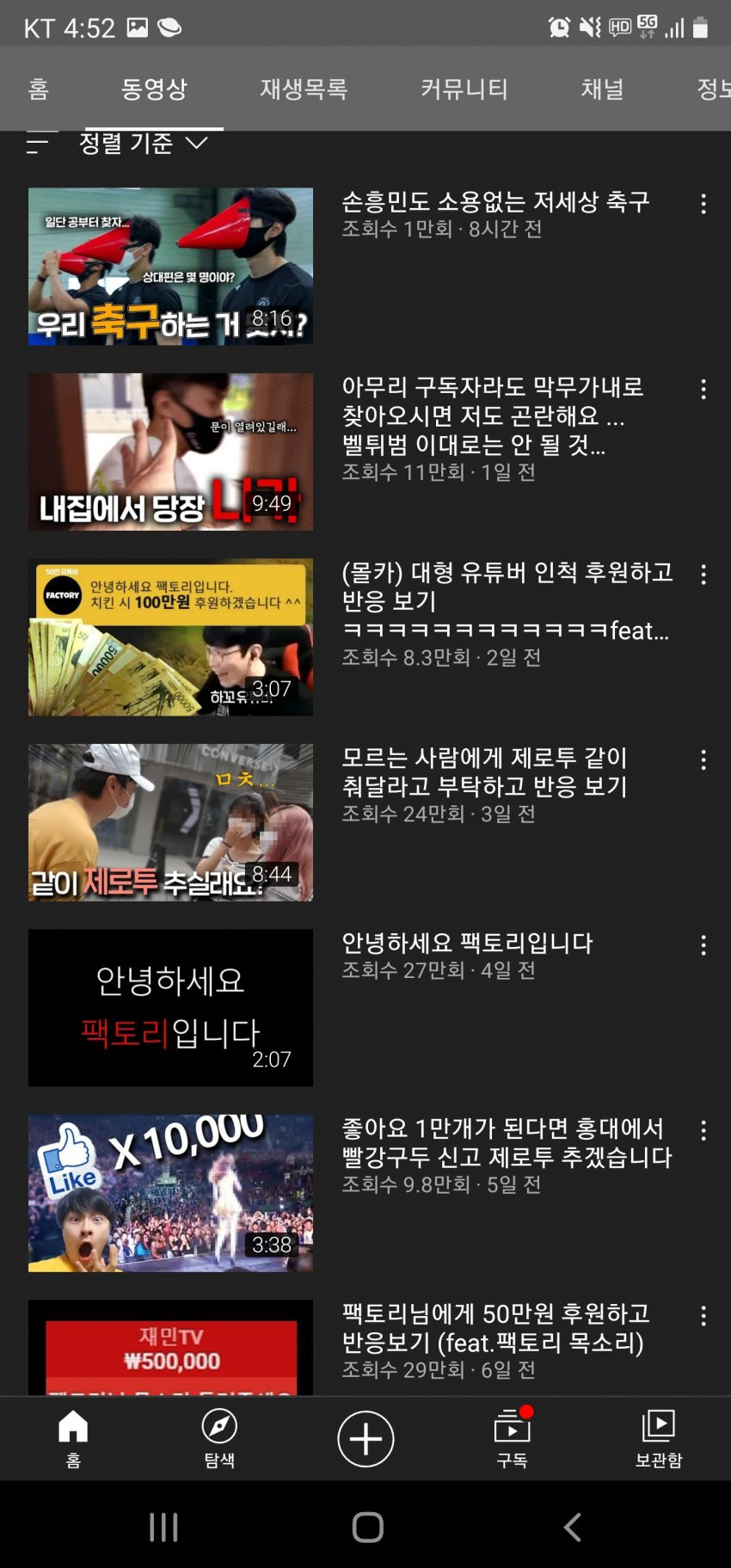The height and width of the screenshot is (1568, 731).
Task: Play video 좋아요 1만개가 된다면 홍대에서
Action: click(170, 1193)
